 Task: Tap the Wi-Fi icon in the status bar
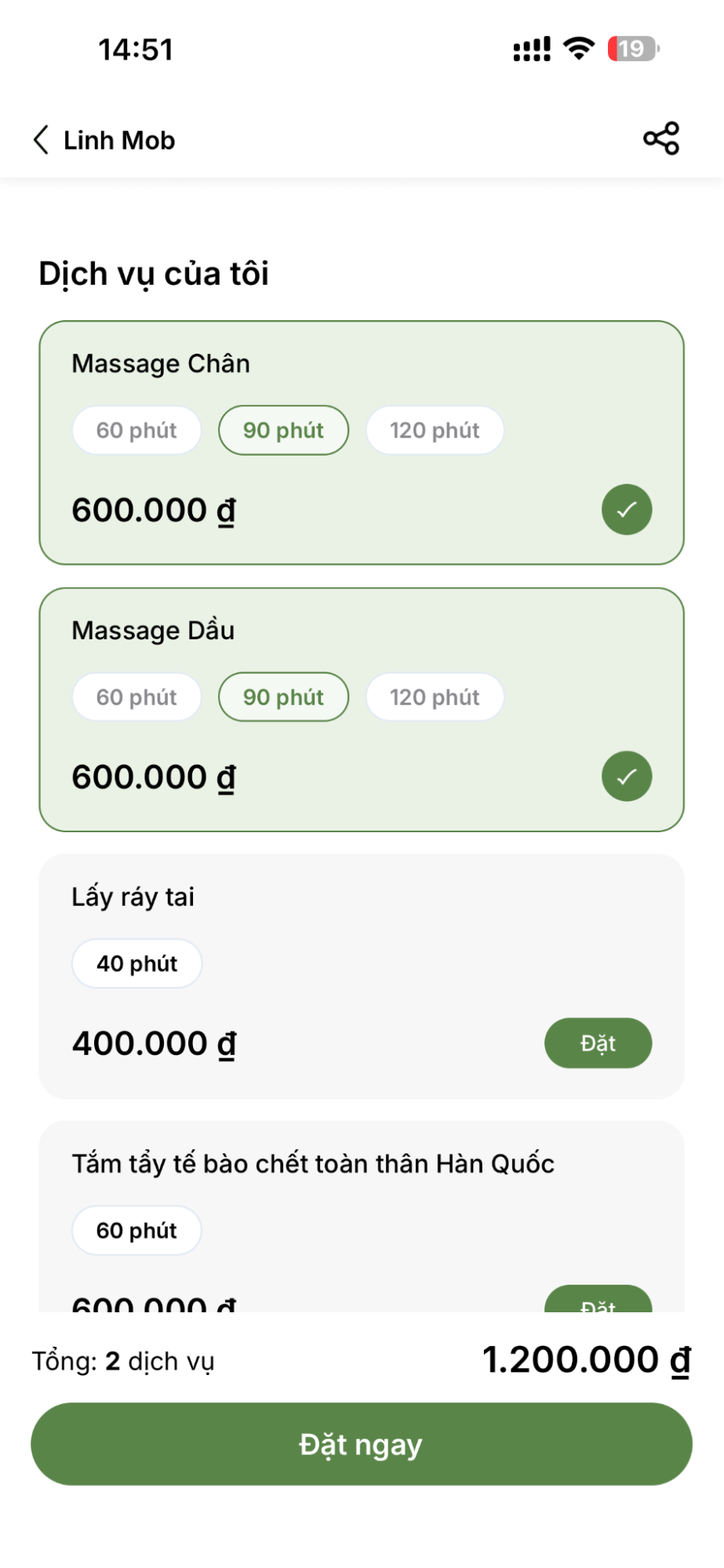point(577,49)
